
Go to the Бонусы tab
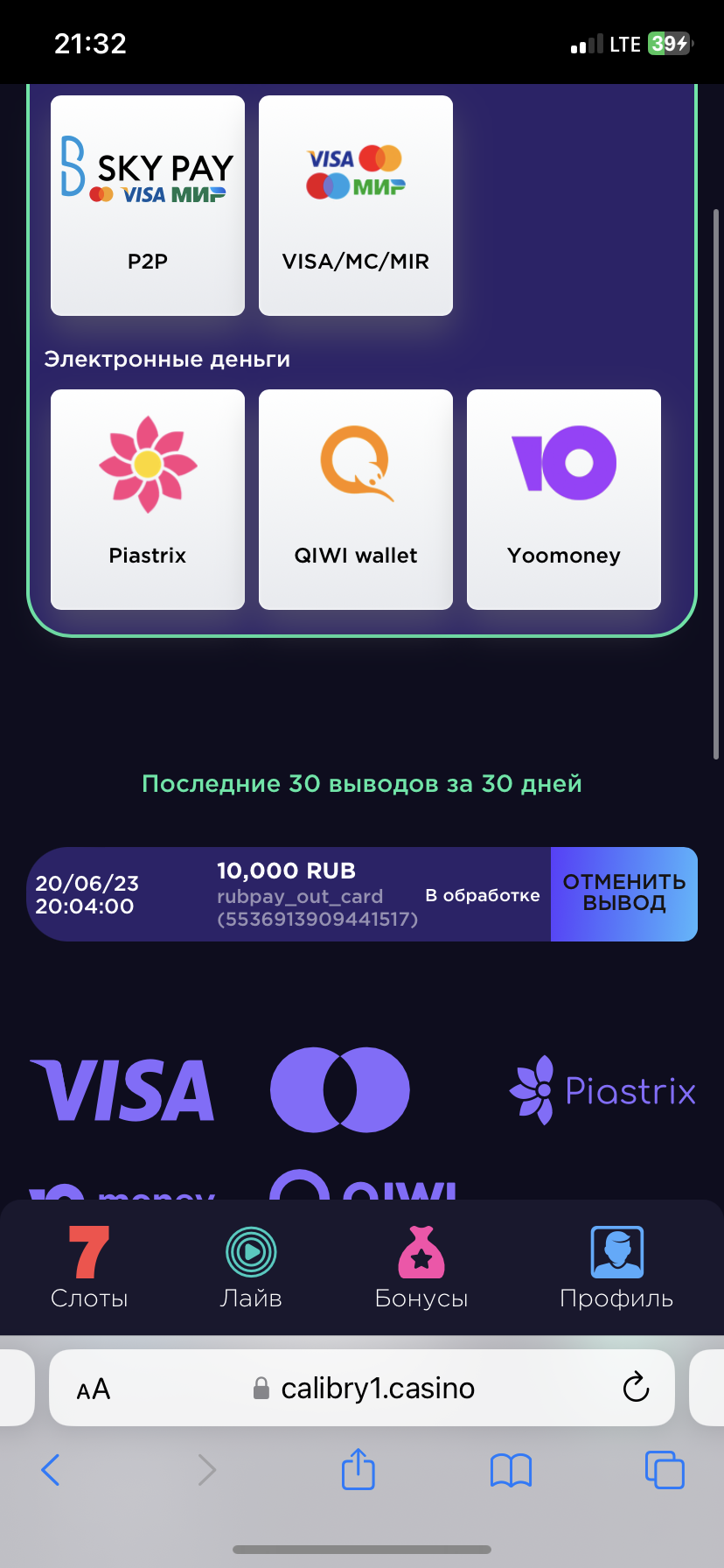click(421, 1266)
